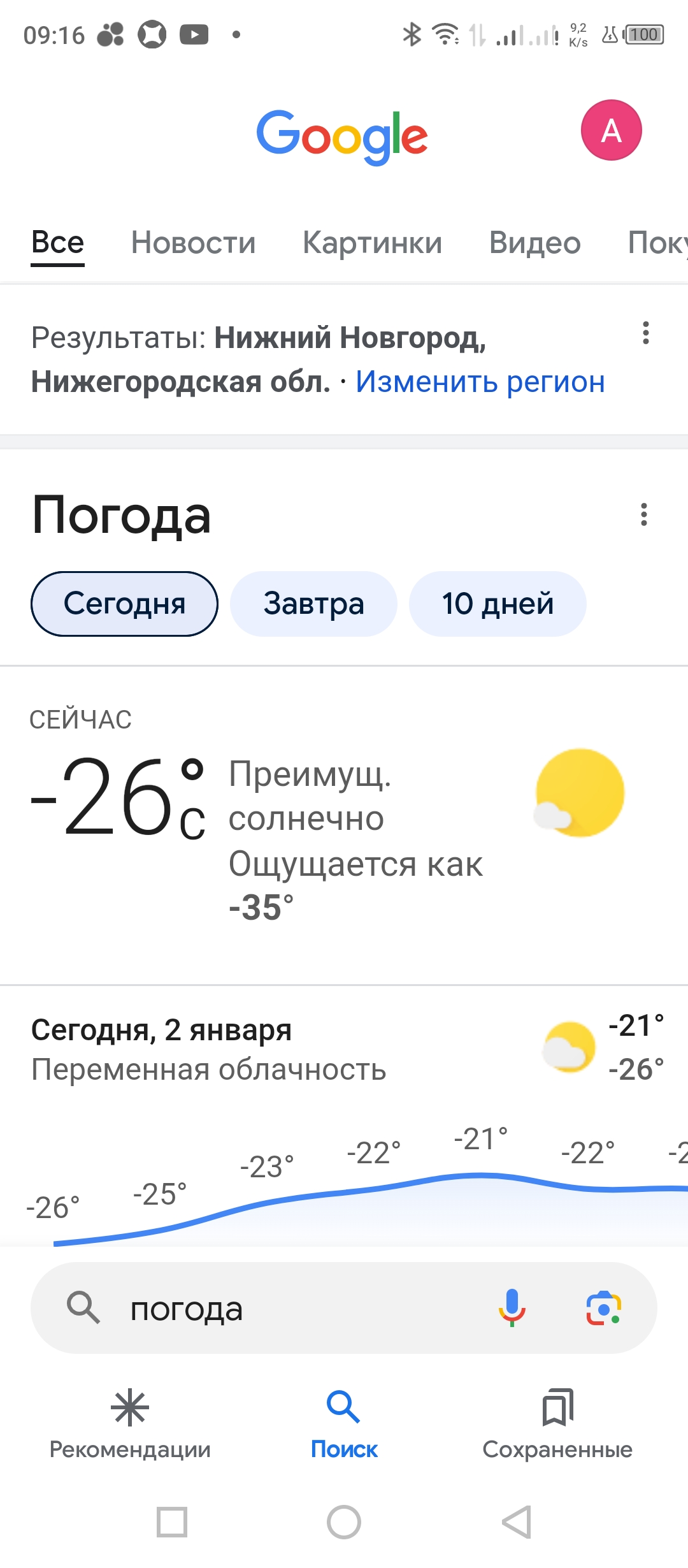Switch to the Картинки tab
Viewport: 688px width, 1568px height.
click(x=373, y=243)
